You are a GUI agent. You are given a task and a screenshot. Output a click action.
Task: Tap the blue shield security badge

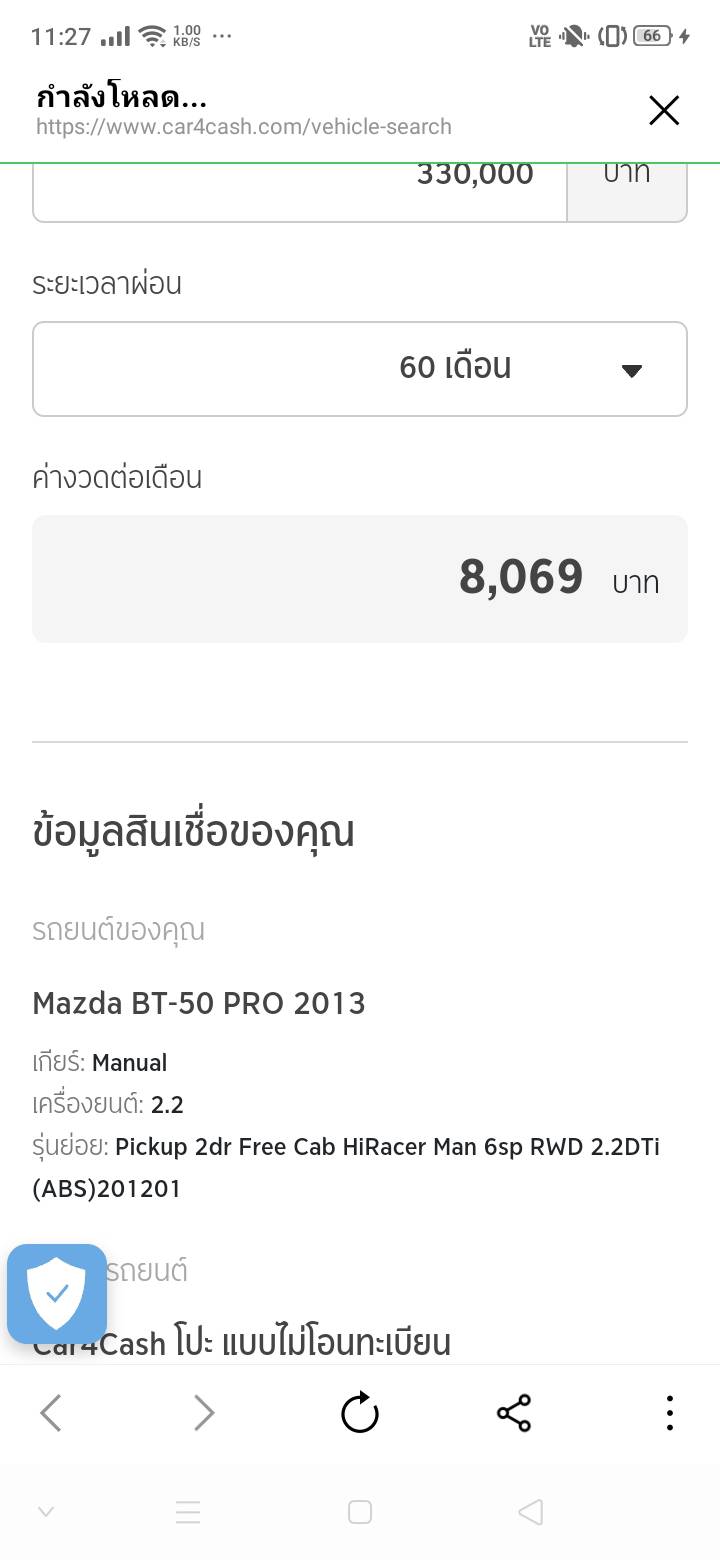[x=57, y=1293]
